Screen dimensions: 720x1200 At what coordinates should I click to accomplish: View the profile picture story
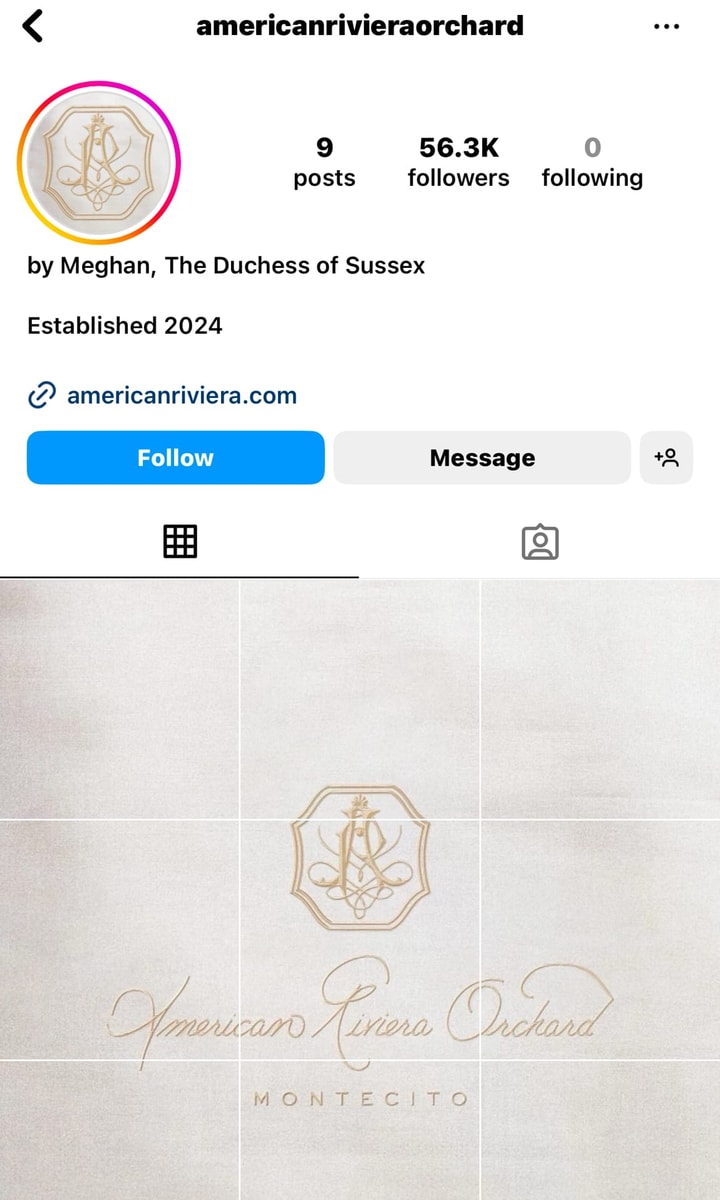tap(99, 162)
